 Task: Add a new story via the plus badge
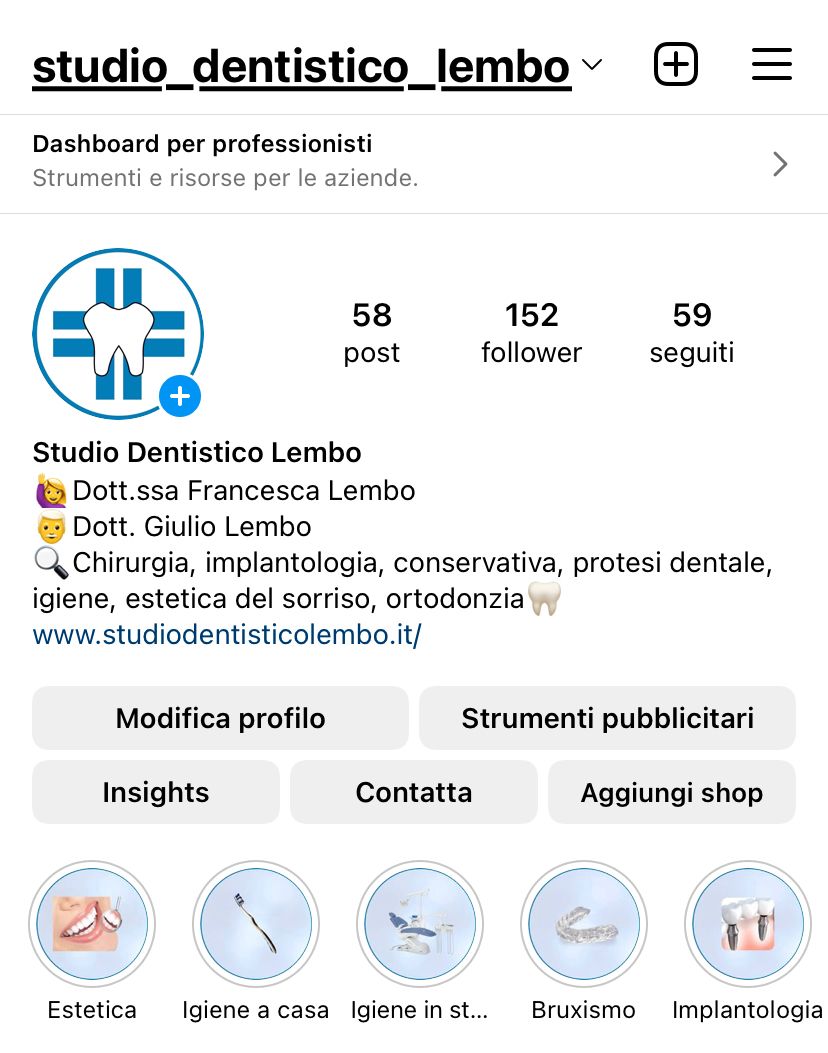coord(180,396)
